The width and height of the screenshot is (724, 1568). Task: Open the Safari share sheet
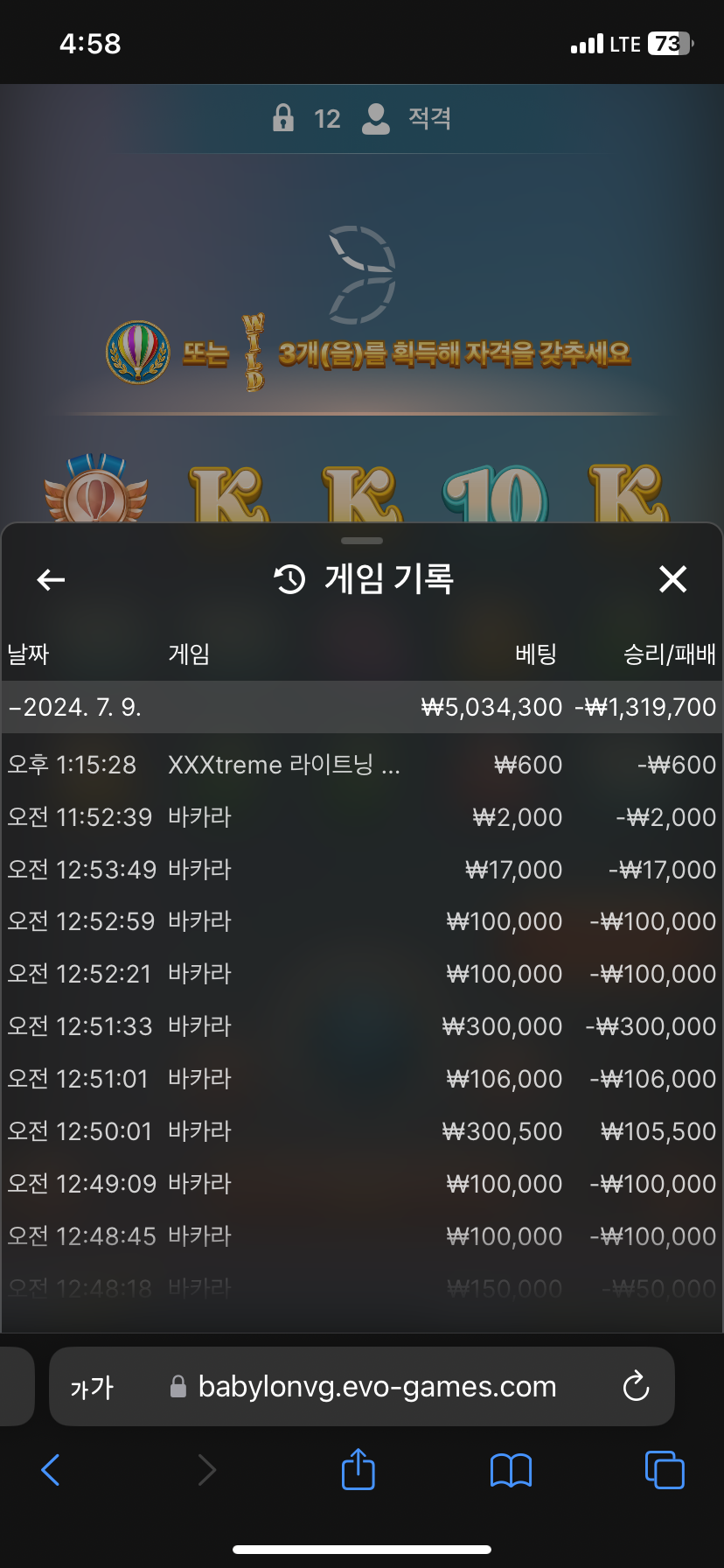point(358,1470)
